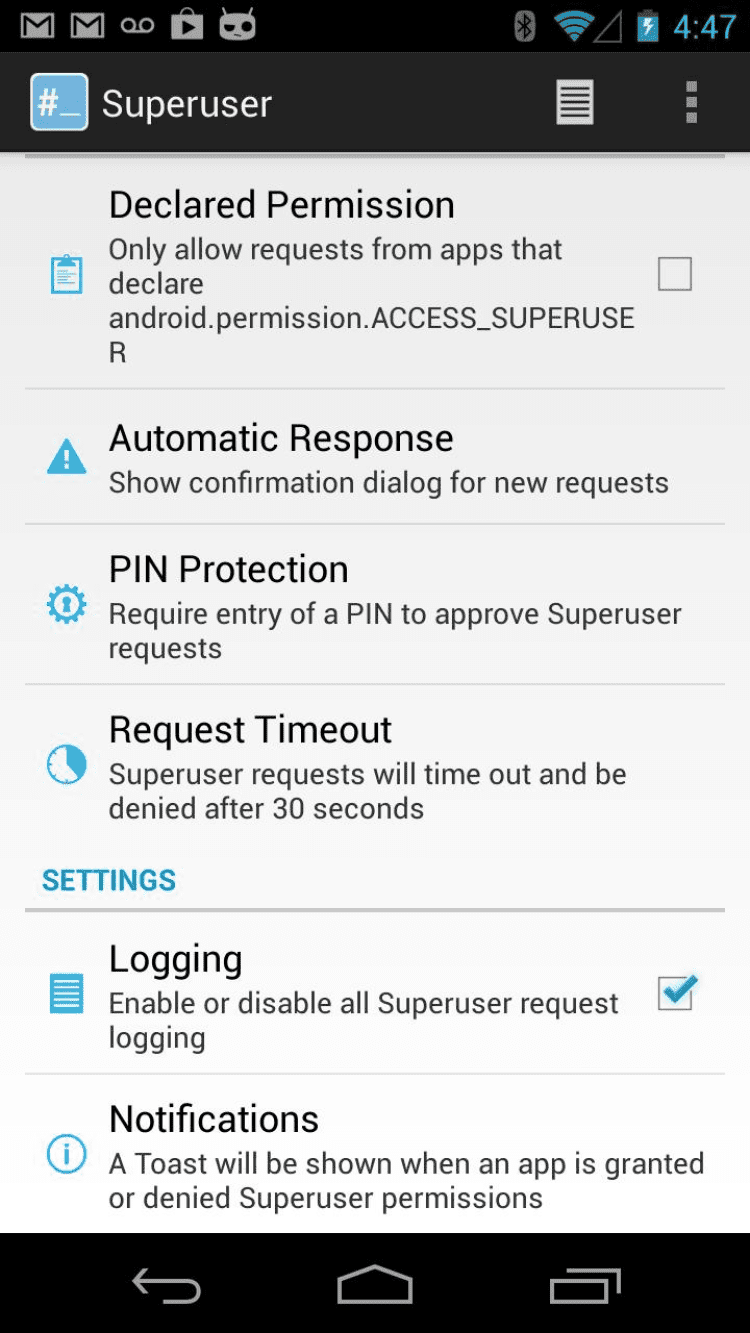Screen dimensions: 750x1333
Task: Uncheck the Logging checkbox
Action: click(676, 993)
